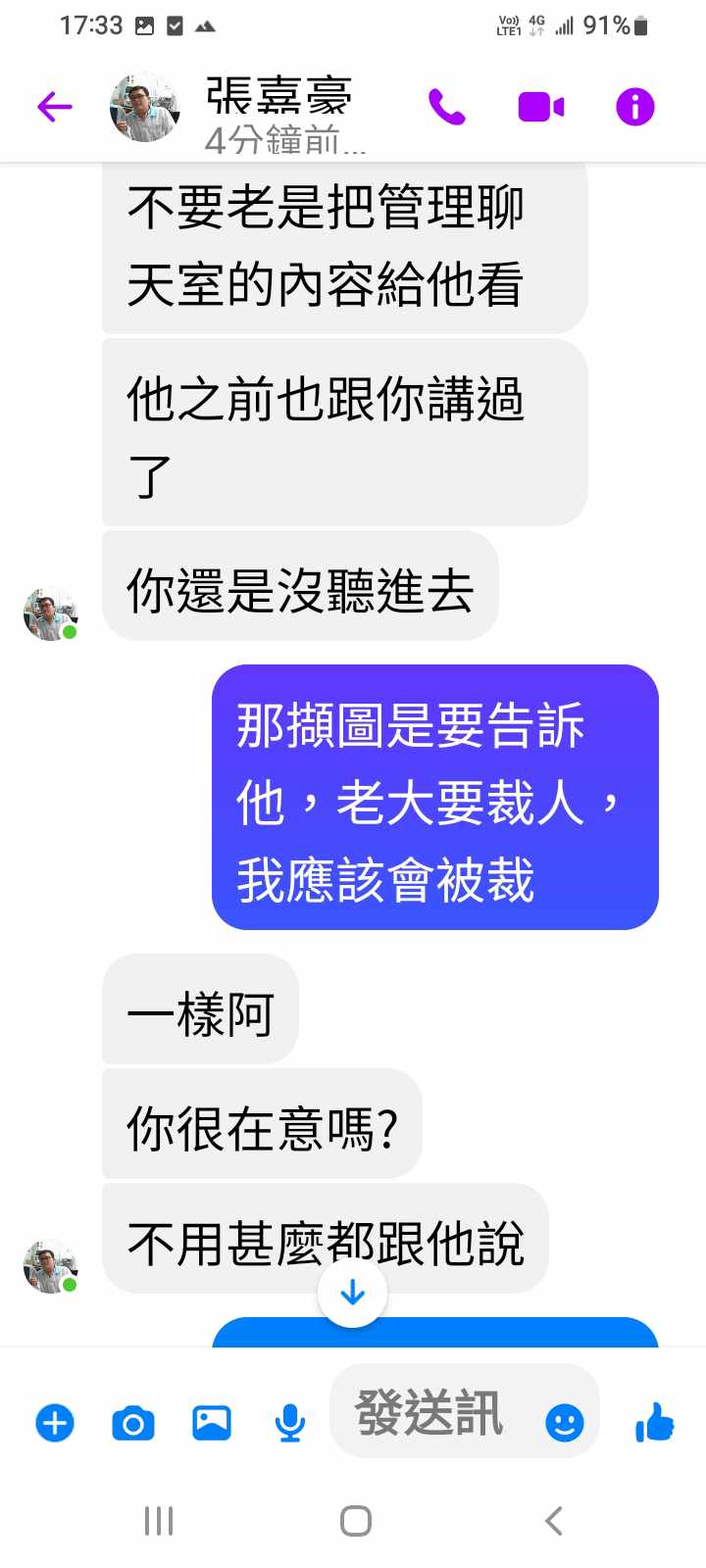Focus the 發送訊 message input field
Screen dimensions: 706x1568
coord(431,1413)
